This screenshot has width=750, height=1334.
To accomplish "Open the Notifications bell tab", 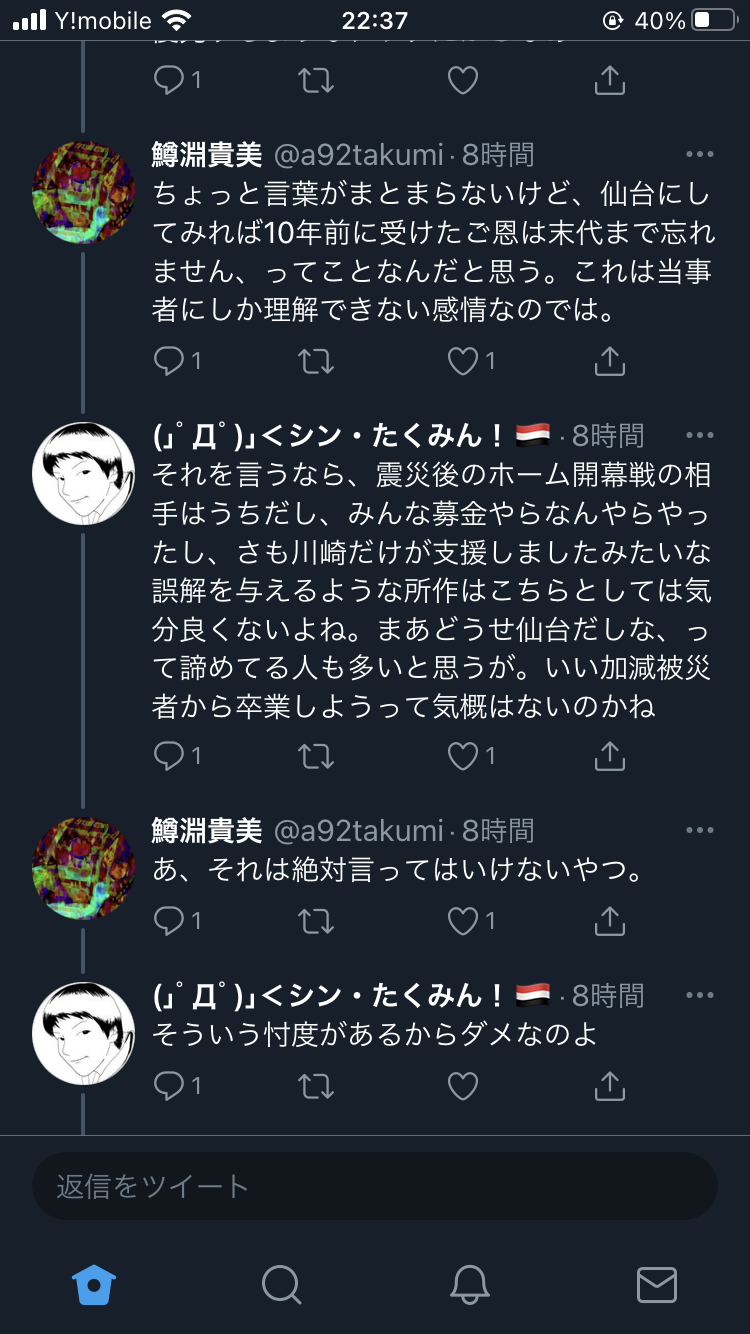I will tap(469, 1284).
